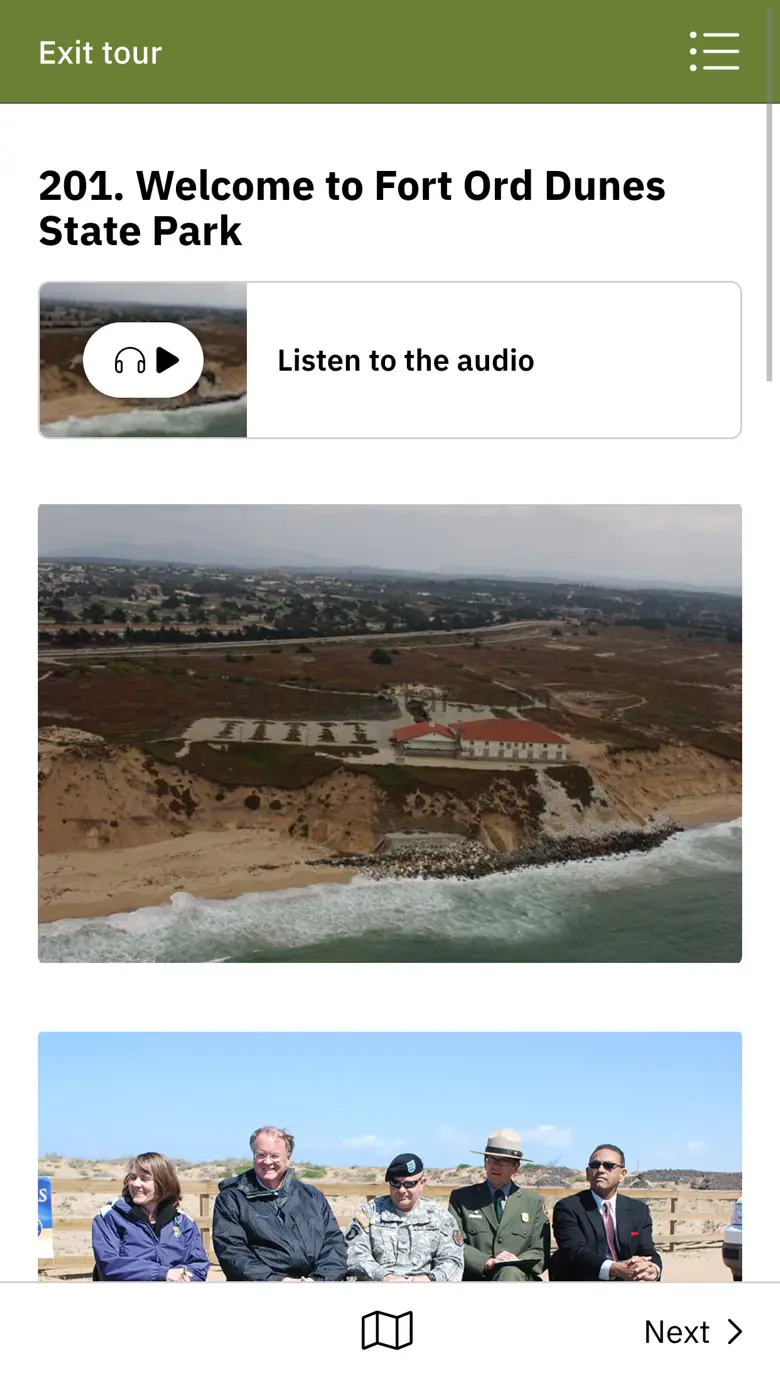Go to the Next stop

[x=693, y=1332]
